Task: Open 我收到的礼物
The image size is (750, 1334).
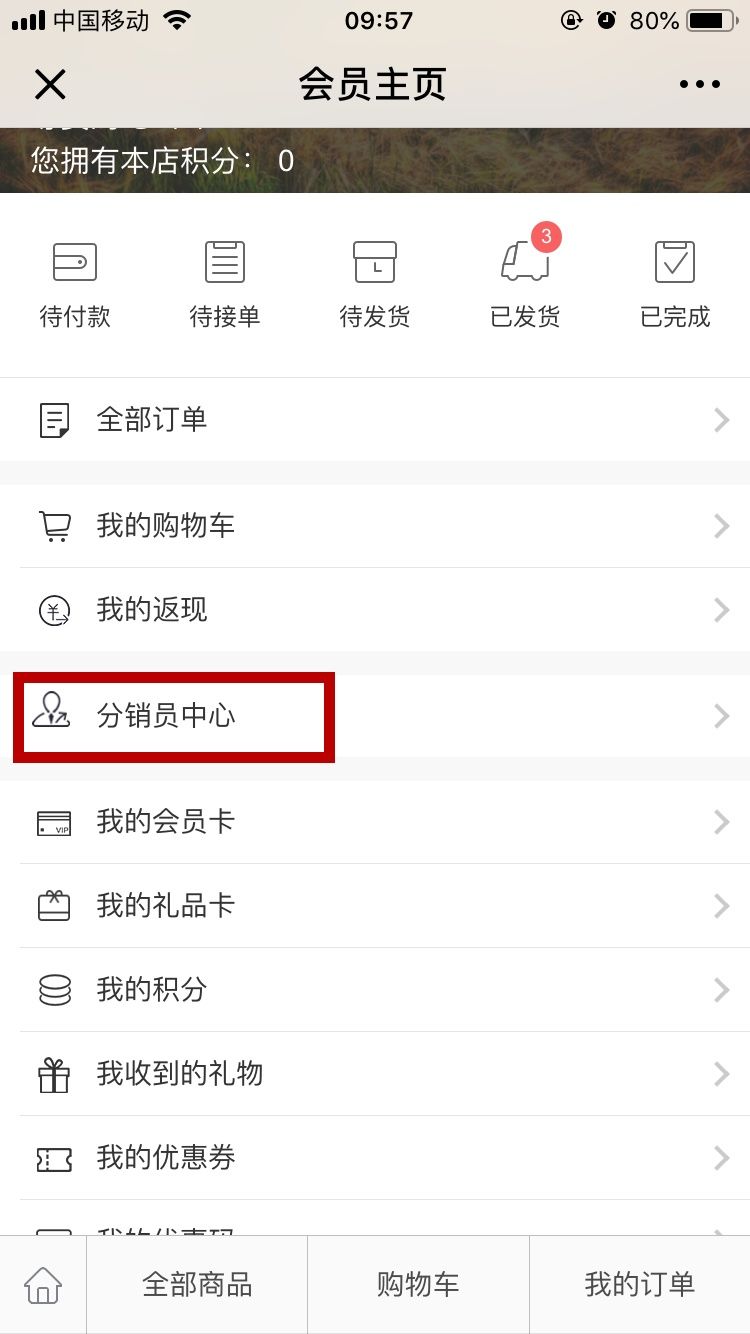Action: click(x=375, y=1074)
